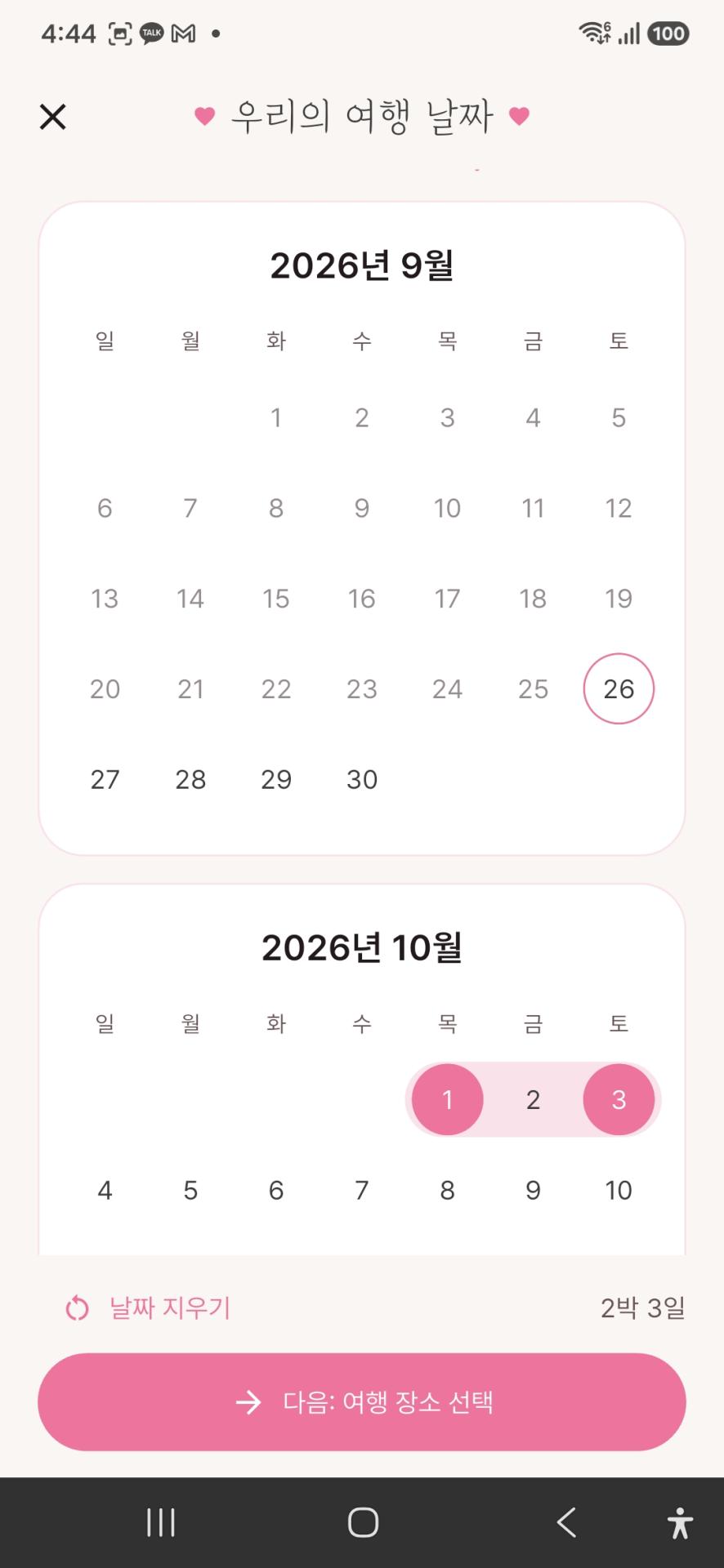Screen dimensions: 724x1568
Task: Close the travel date picker
Action: 53,117
